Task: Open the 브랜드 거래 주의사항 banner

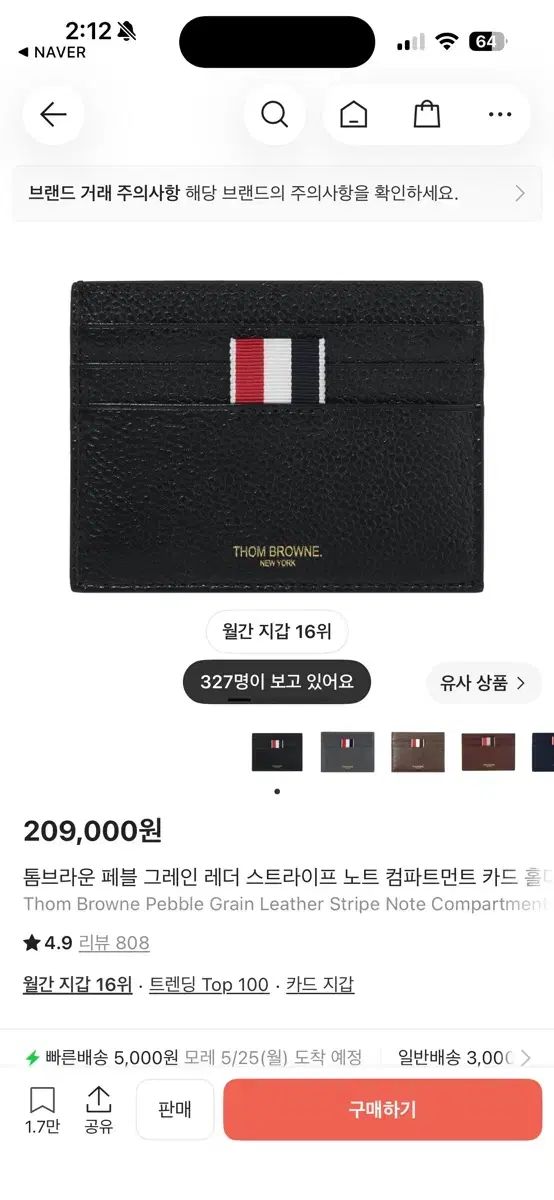Action: (x=277, y=194)
